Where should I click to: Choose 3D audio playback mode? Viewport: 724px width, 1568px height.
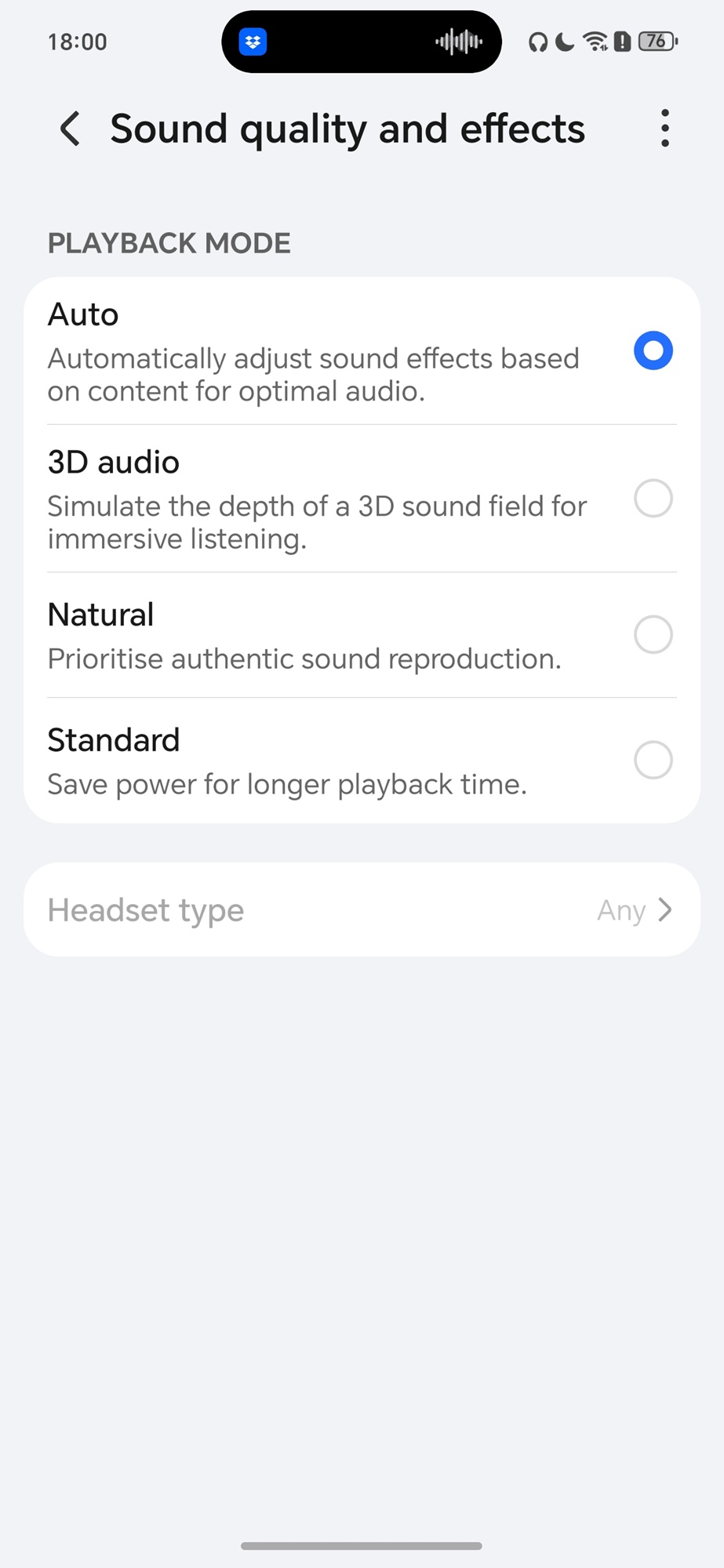pyautogui.click(x=653, y=499)
